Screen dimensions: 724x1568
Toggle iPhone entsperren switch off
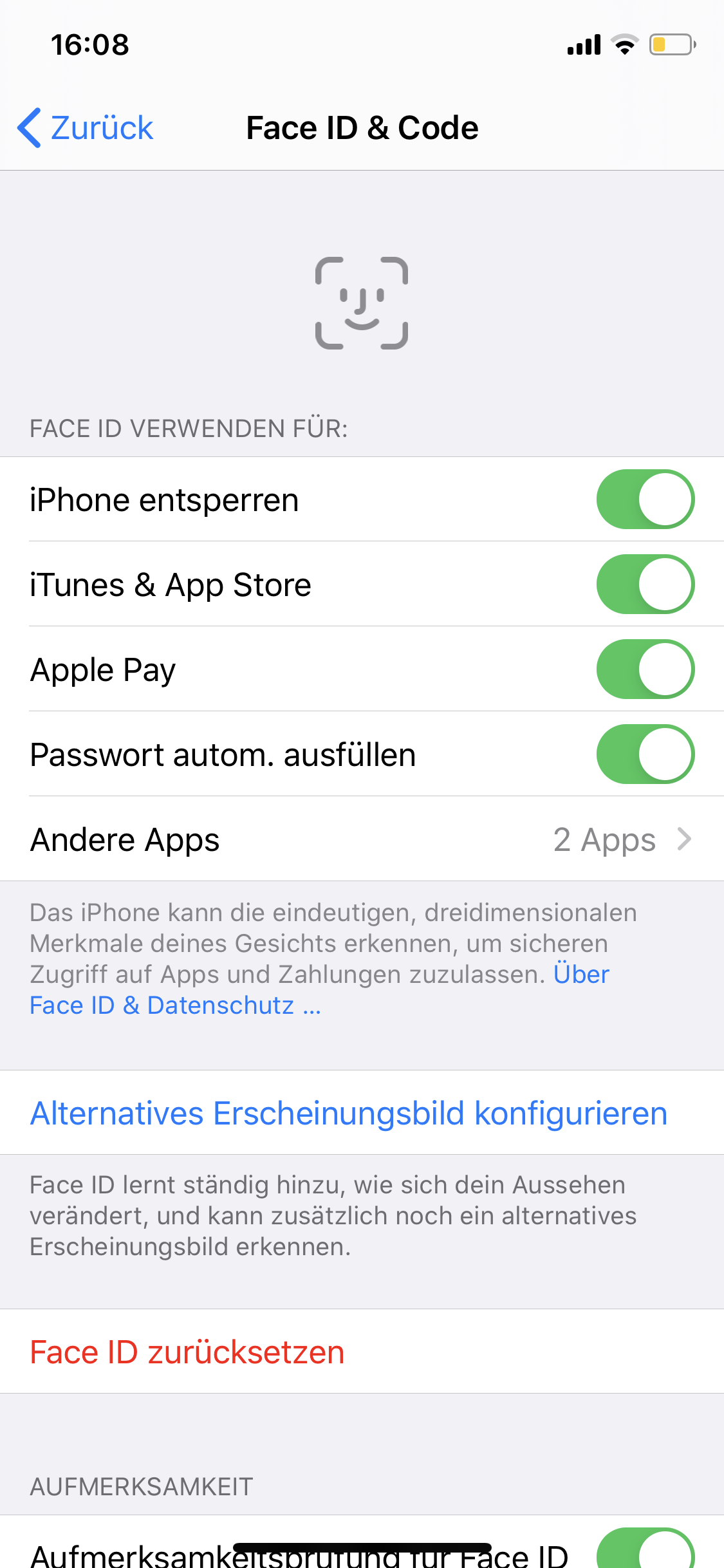tap(645, 499)
